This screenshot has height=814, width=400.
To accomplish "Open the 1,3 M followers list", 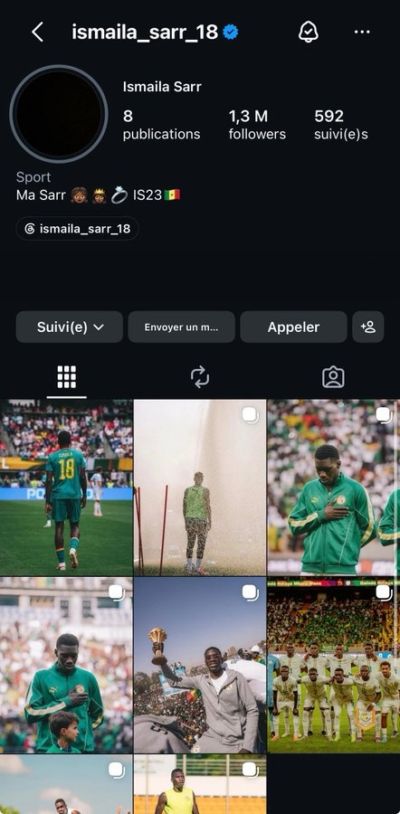I will pyautogui.click(x=257, y=125).
